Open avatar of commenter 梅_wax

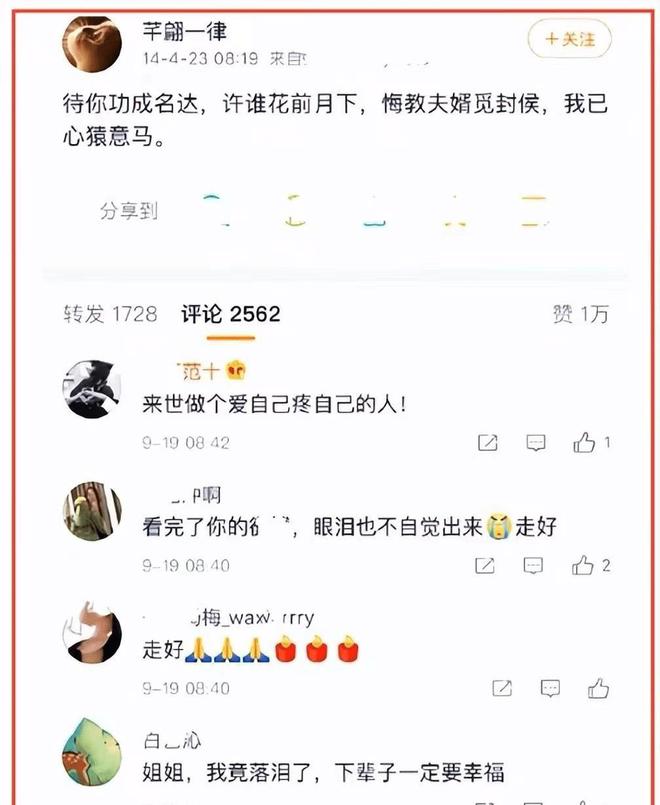(92, 634)
